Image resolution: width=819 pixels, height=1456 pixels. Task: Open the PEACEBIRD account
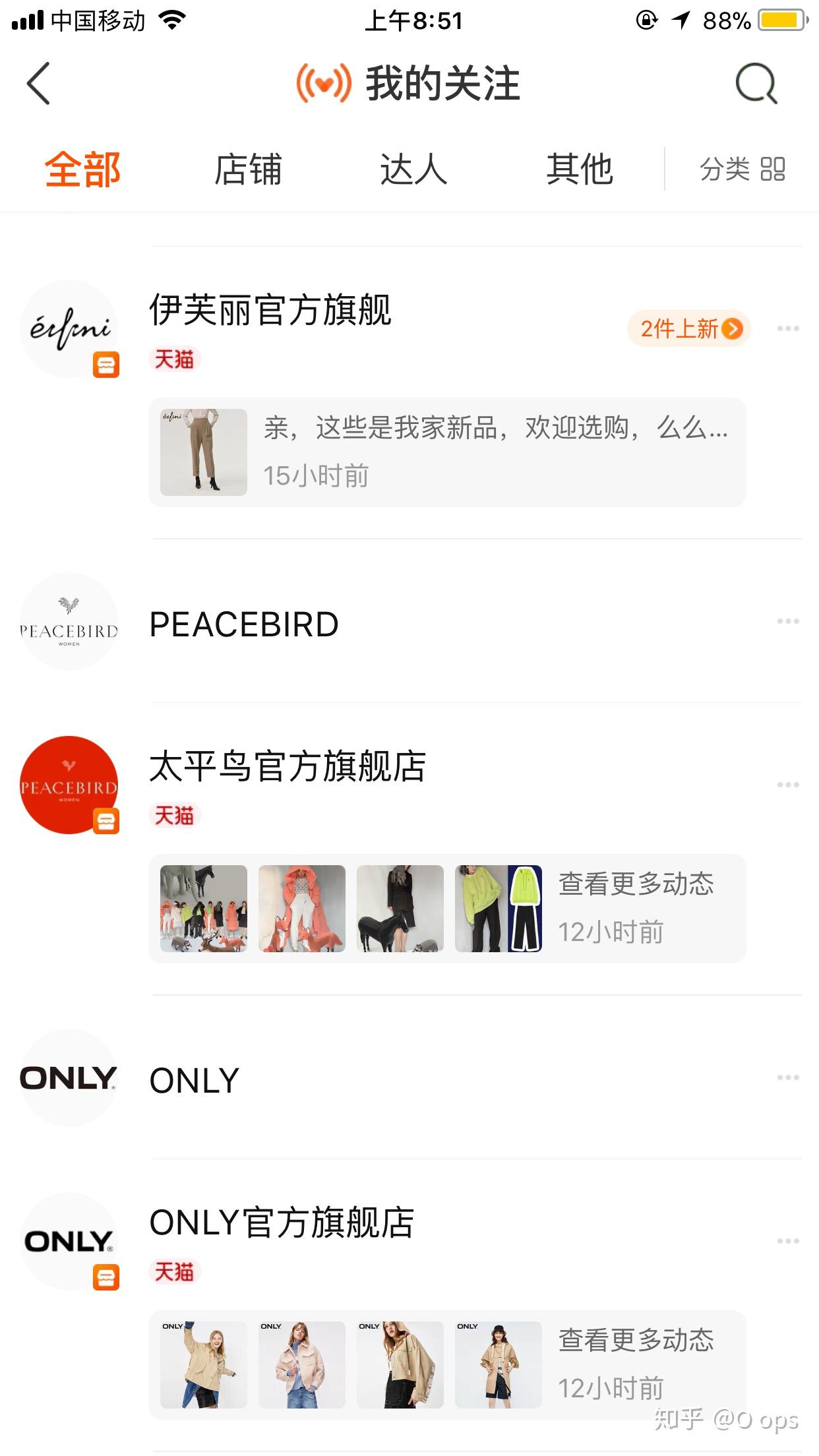(244, 624)
